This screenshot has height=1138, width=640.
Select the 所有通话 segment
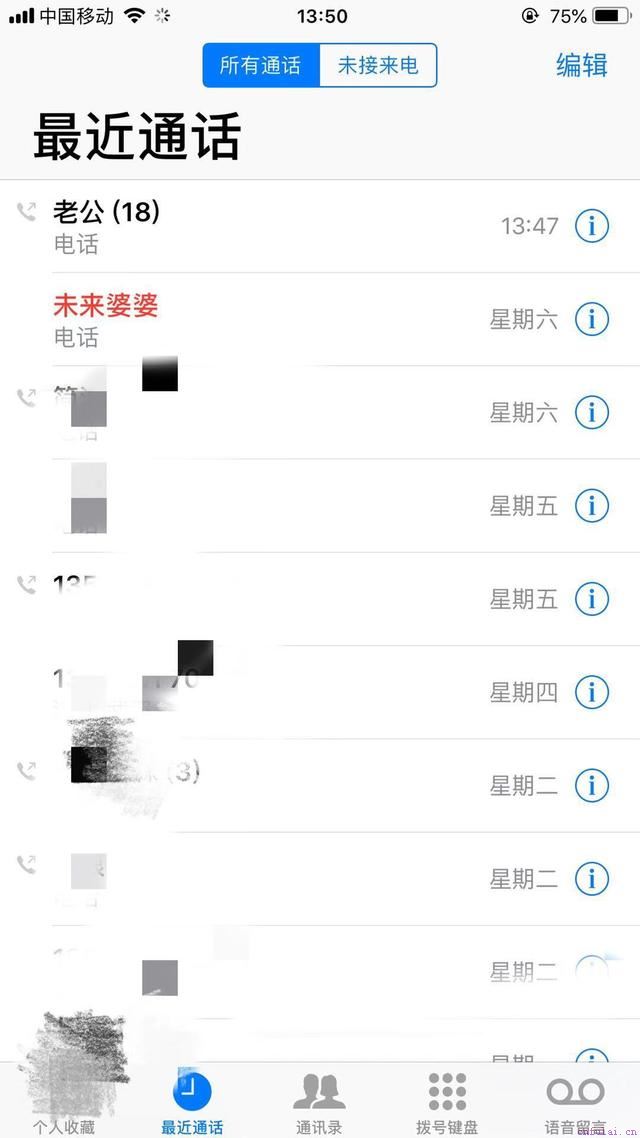coord(261,67)
